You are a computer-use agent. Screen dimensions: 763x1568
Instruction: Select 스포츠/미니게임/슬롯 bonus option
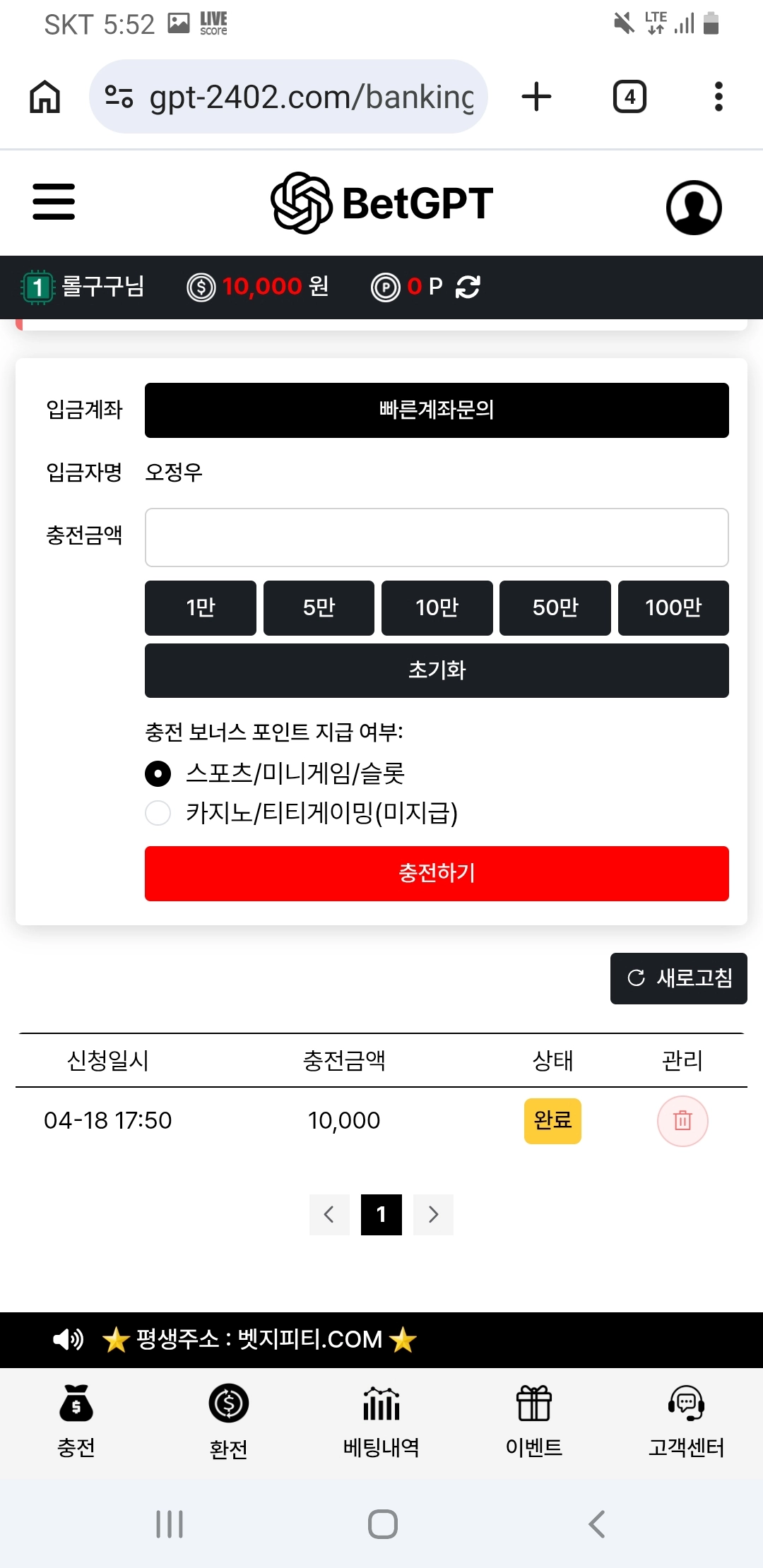[158, 774]
